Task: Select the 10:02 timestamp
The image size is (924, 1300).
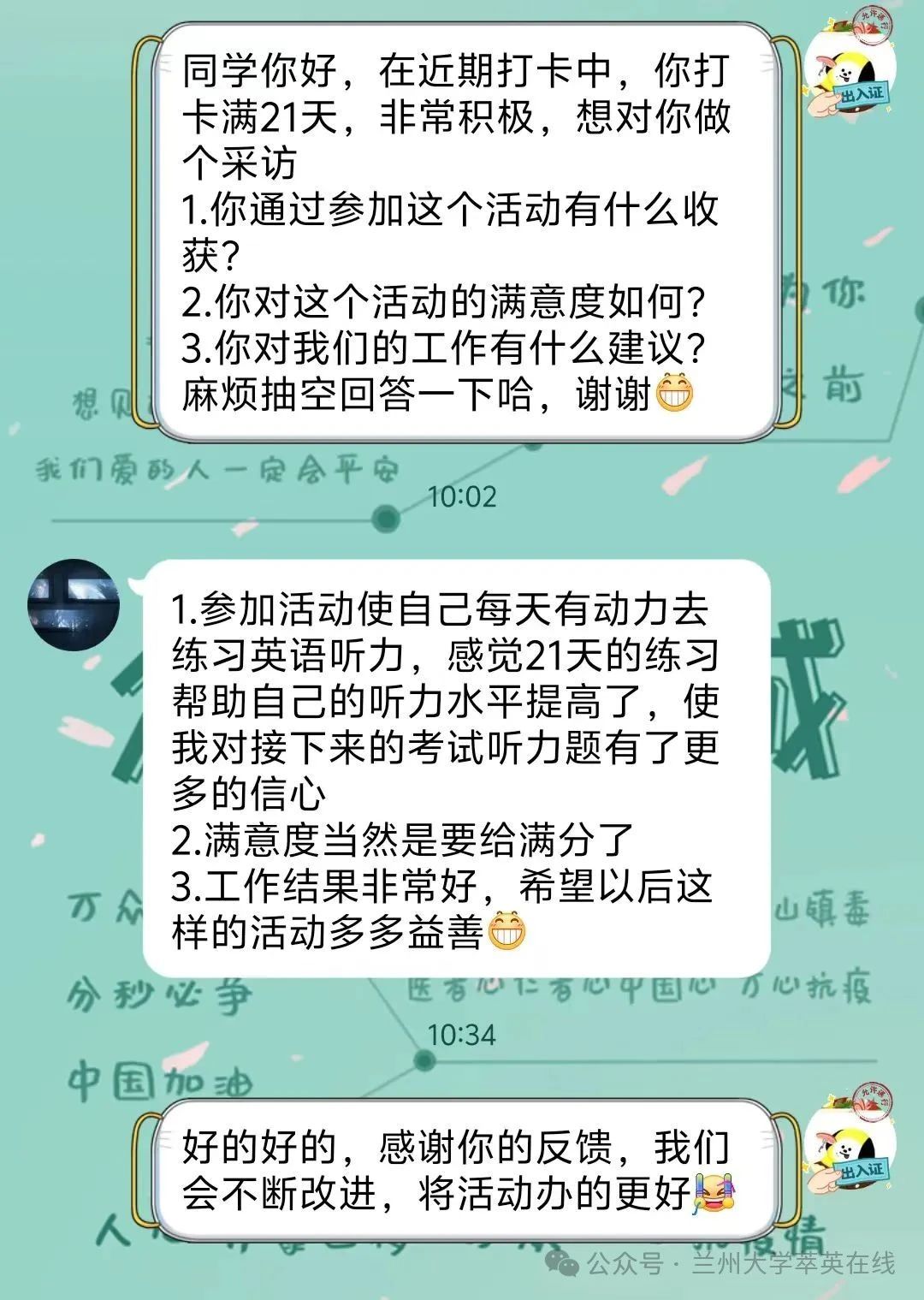Action: coord(462,494)
